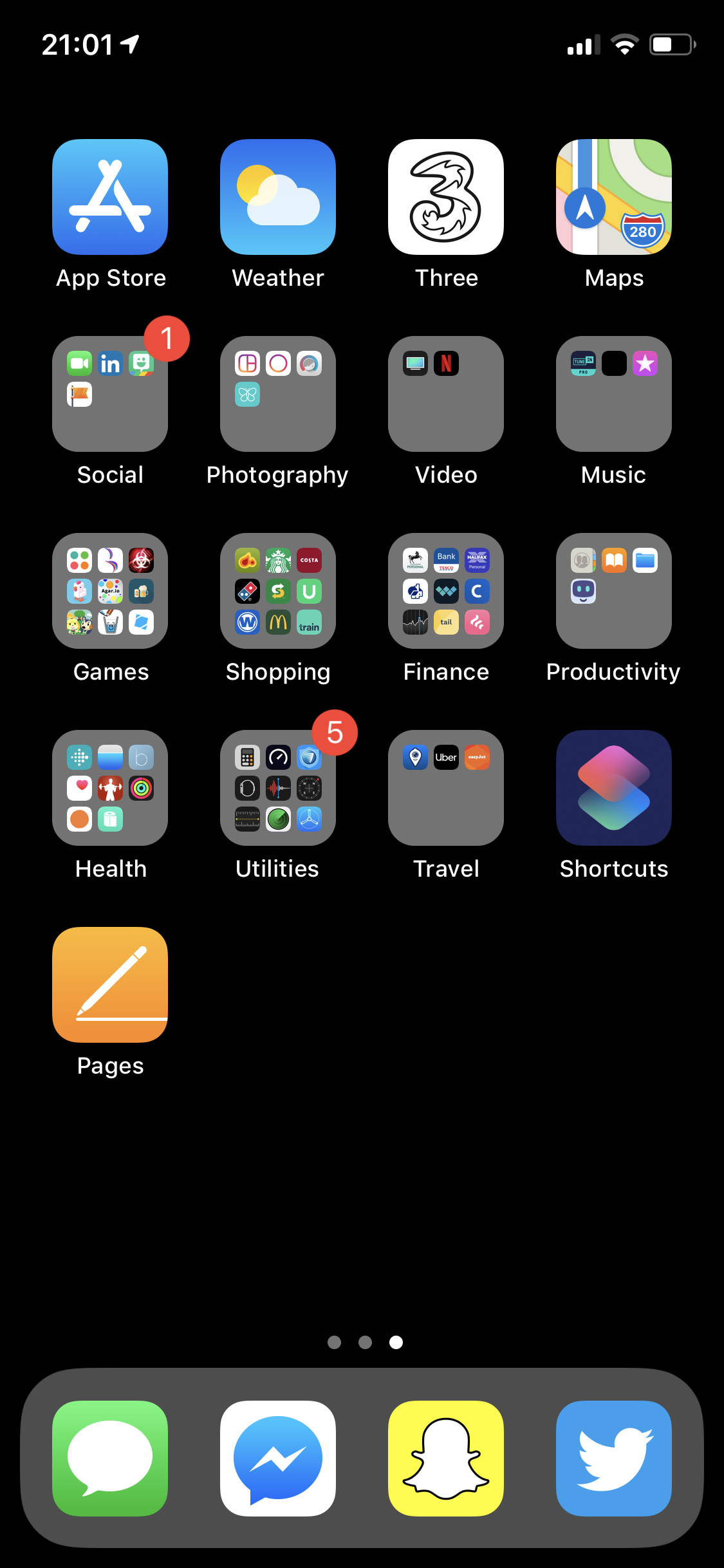Launch Snapchat from the dock
Viewport: 724px width, 1568px height.
coord(446,1459)
